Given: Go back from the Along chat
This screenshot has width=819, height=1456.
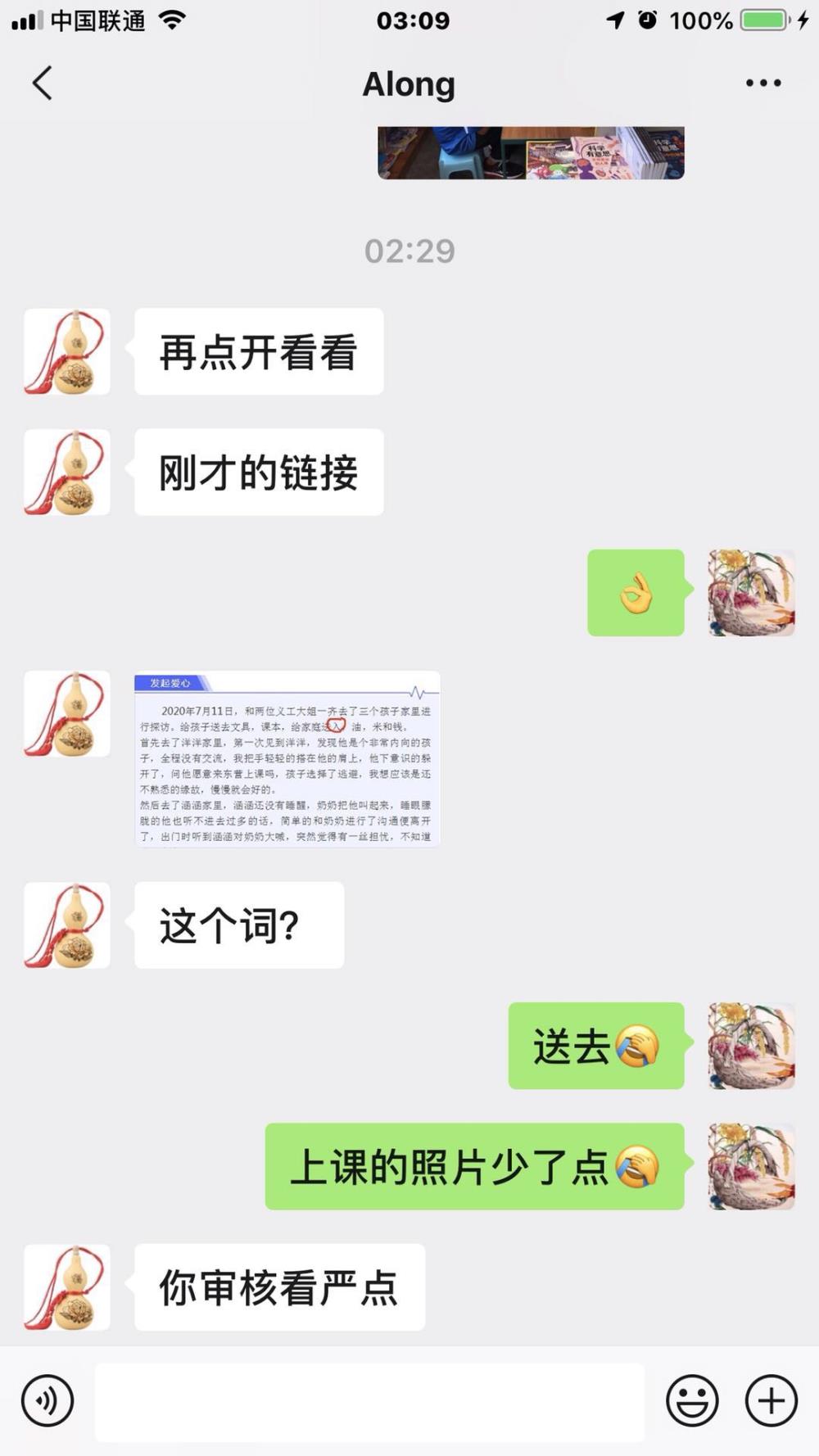Looking at the screenshot, I should (x=42, y=84).
